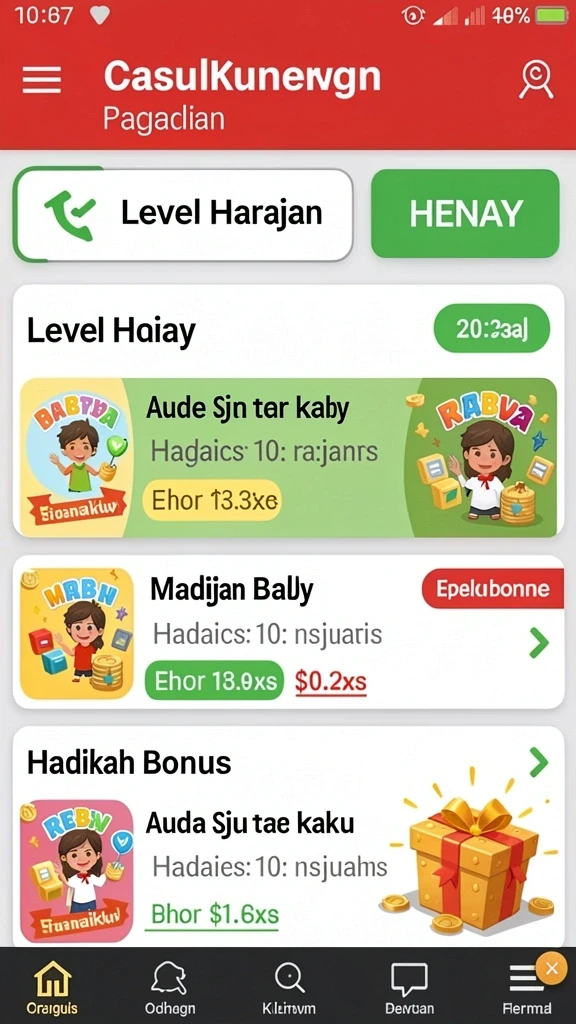The height and width of the screenshot is (1024, 576).
Task: Tap the Level Harajan button
Action: 183,214
